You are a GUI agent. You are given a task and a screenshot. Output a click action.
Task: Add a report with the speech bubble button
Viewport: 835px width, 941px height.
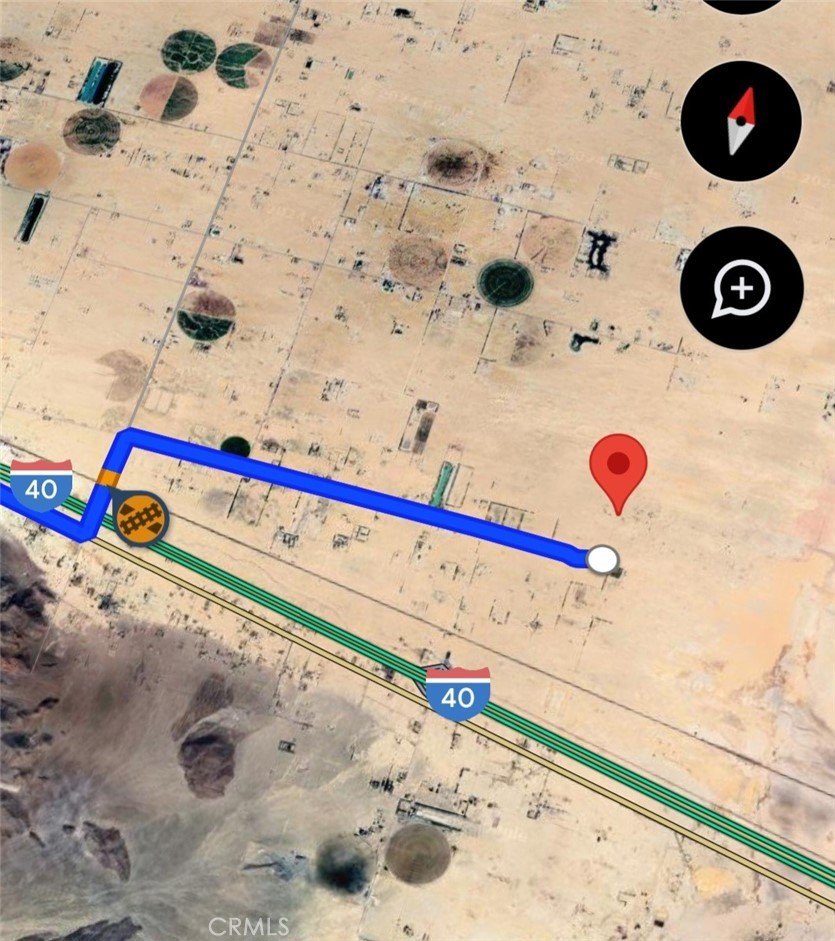point(741,288)
